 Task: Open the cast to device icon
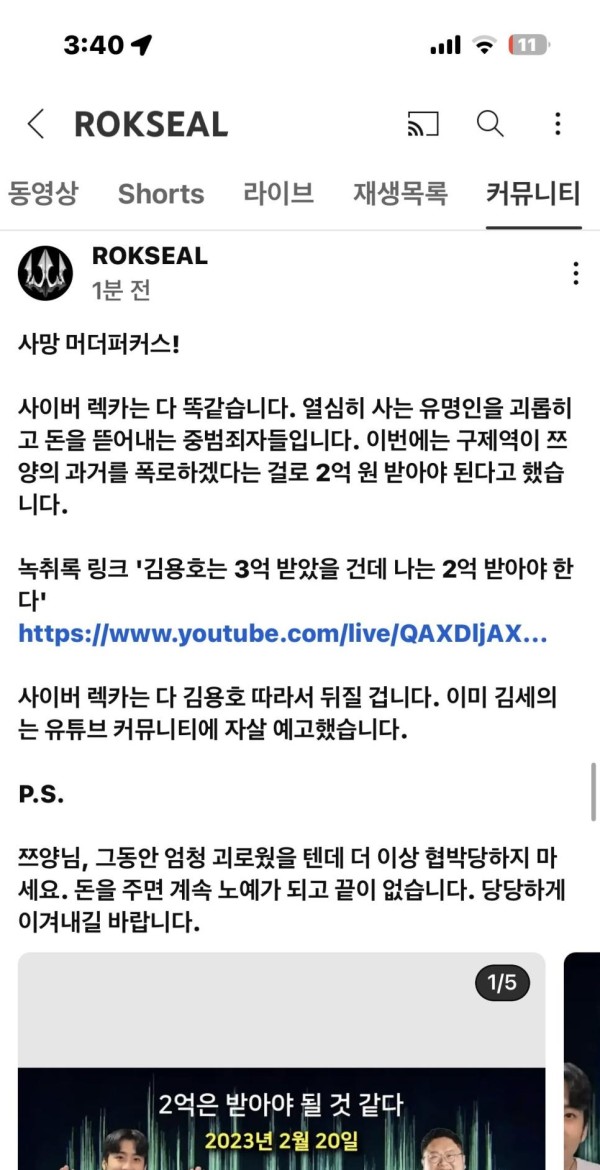pyautogui.click(x=422, y=124)
